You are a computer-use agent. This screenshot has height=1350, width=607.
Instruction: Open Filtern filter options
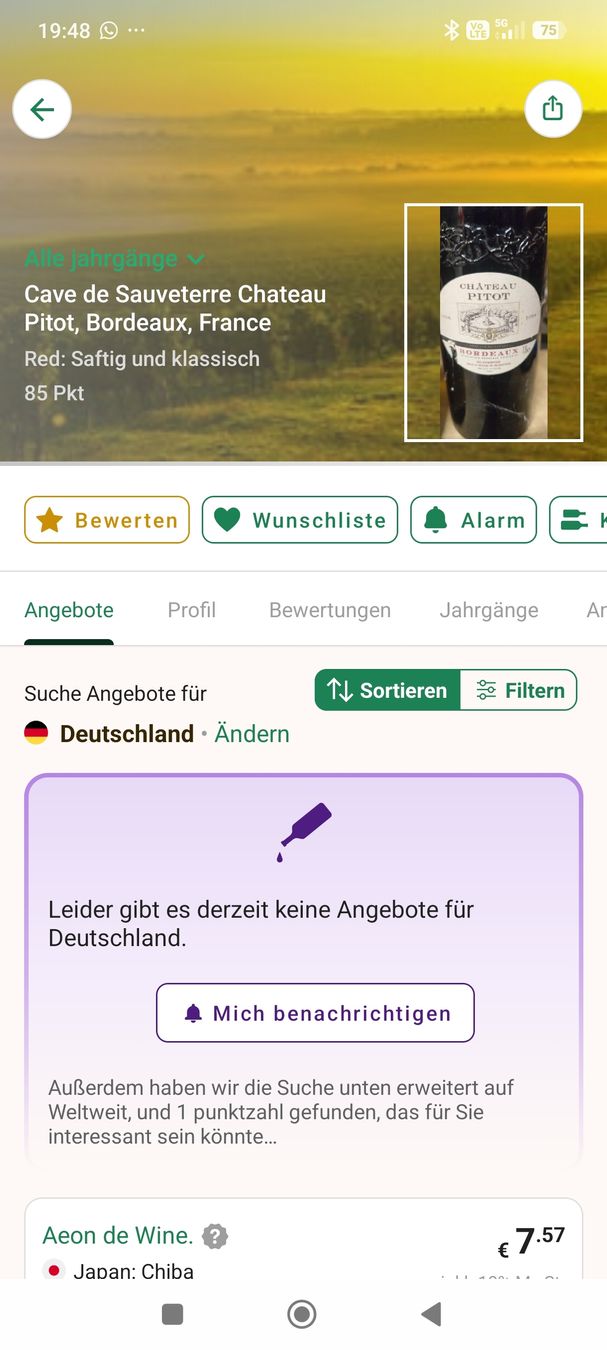[519, 690]
